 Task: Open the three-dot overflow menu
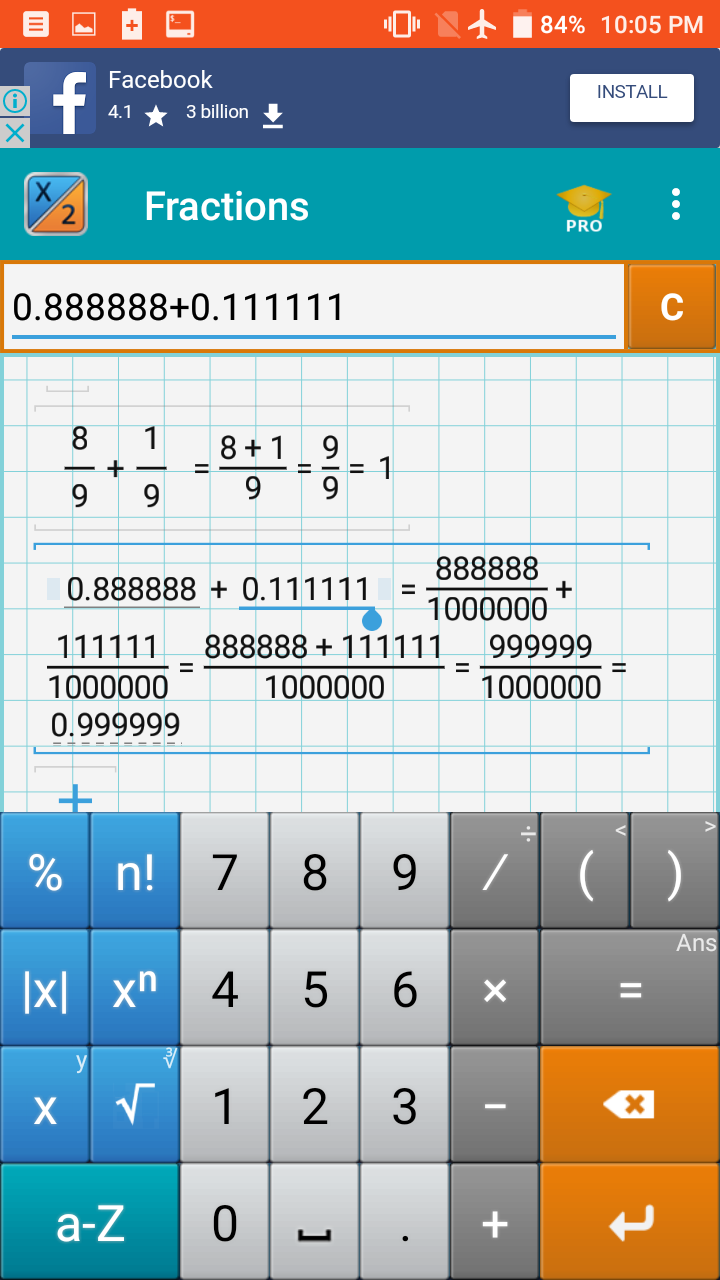click(x=676, y=205)
